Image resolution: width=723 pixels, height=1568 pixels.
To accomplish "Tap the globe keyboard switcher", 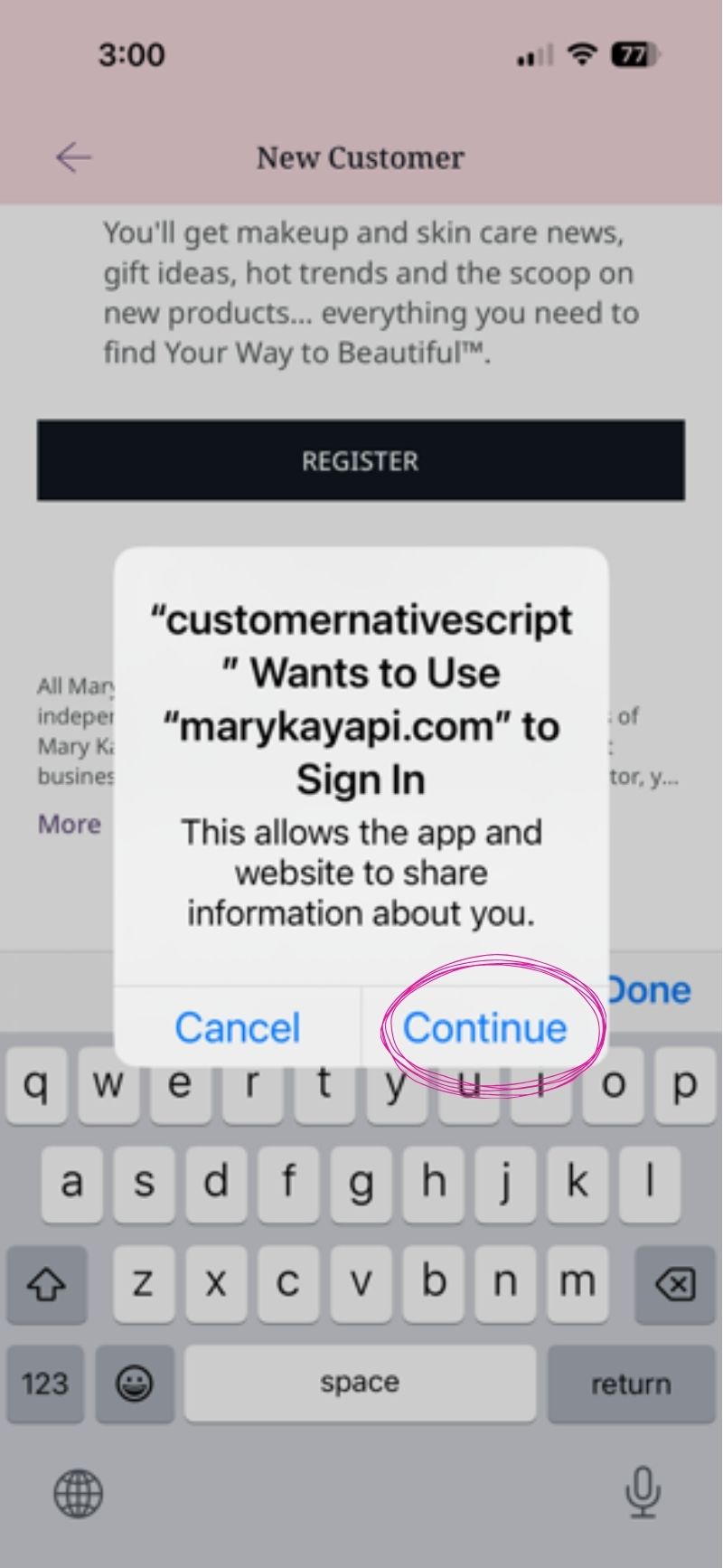I will coord(79,1493).
